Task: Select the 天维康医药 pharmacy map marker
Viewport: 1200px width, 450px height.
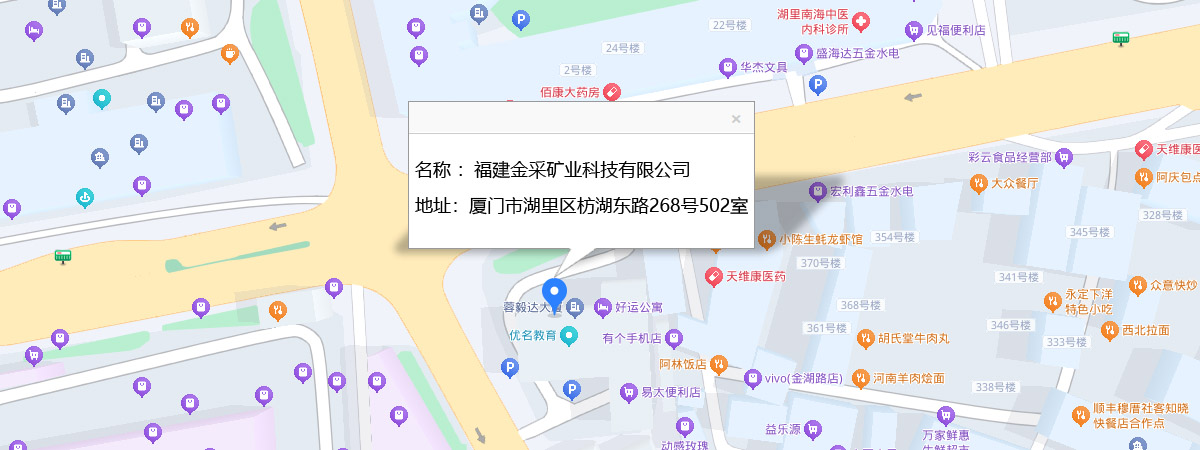Action: click(x=714, y=276)
